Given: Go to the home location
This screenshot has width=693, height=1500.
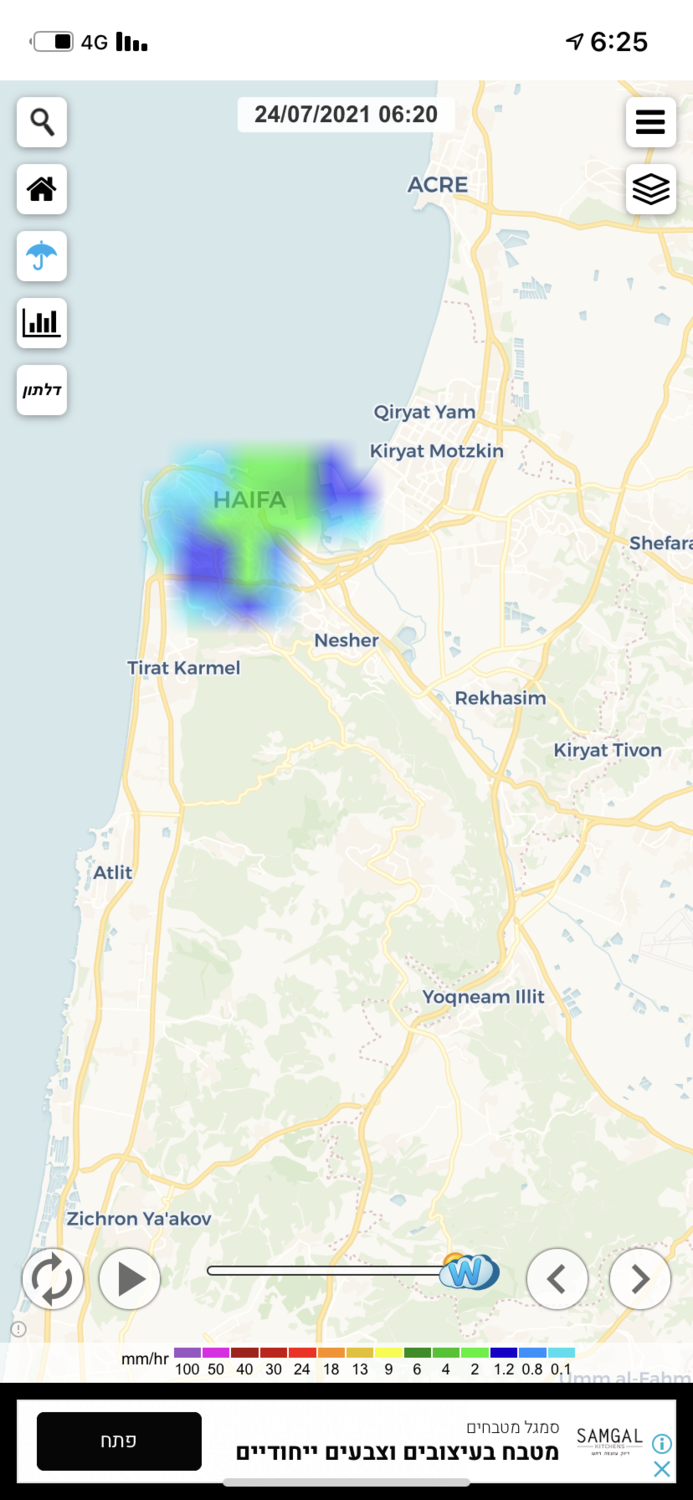Looking at the screenshot, I should tap(42, 189).
